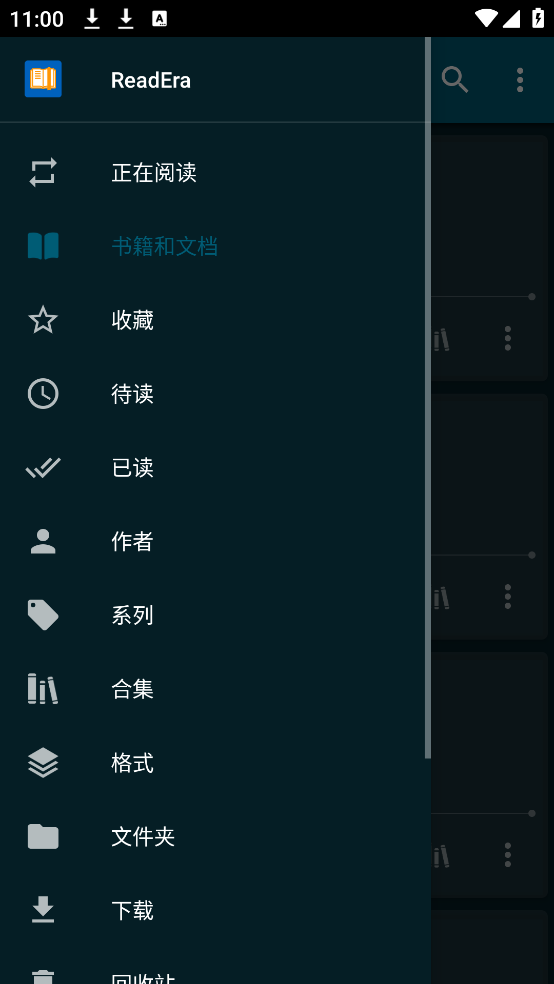Open the 系列 section

tap(215, 615)
